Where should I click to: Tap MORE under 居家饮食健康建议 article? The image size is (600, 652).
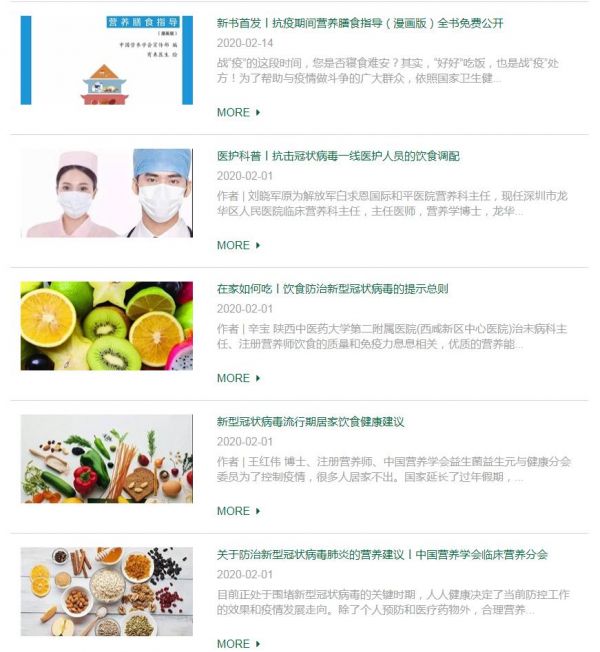(x=238, y=511)
